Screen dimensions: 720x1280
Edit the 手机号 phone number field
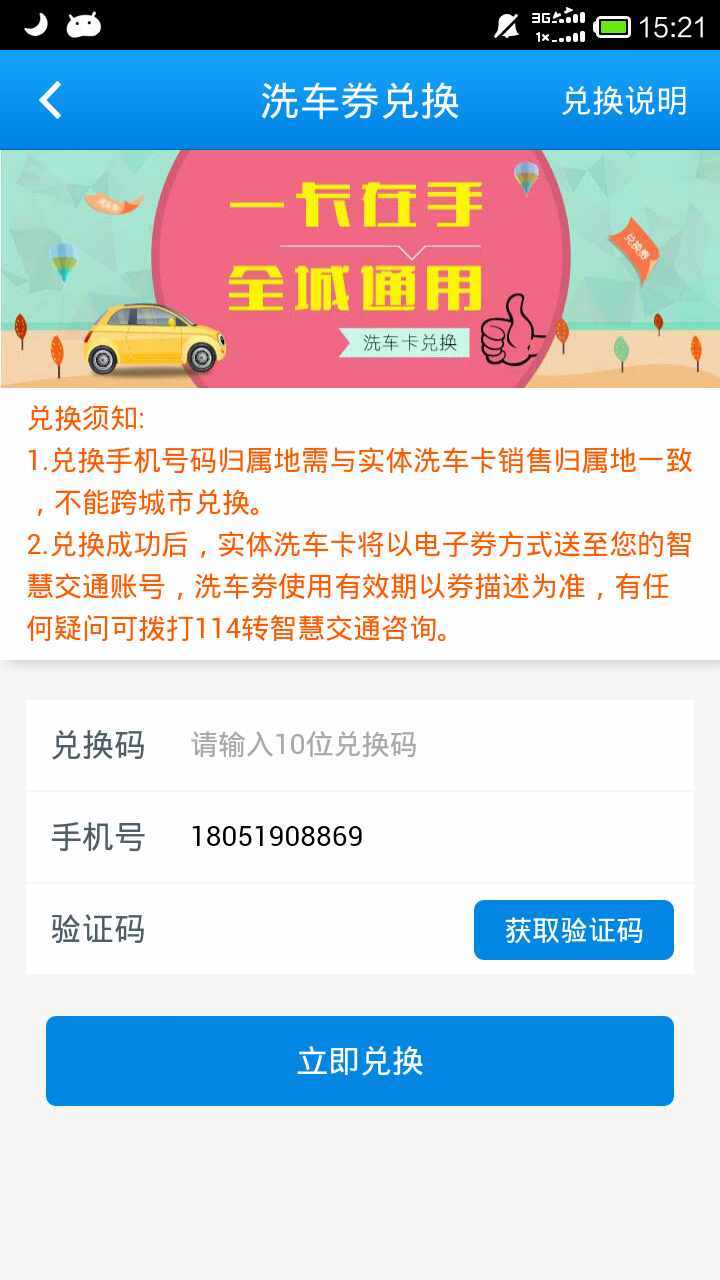[x=420, y=836]
